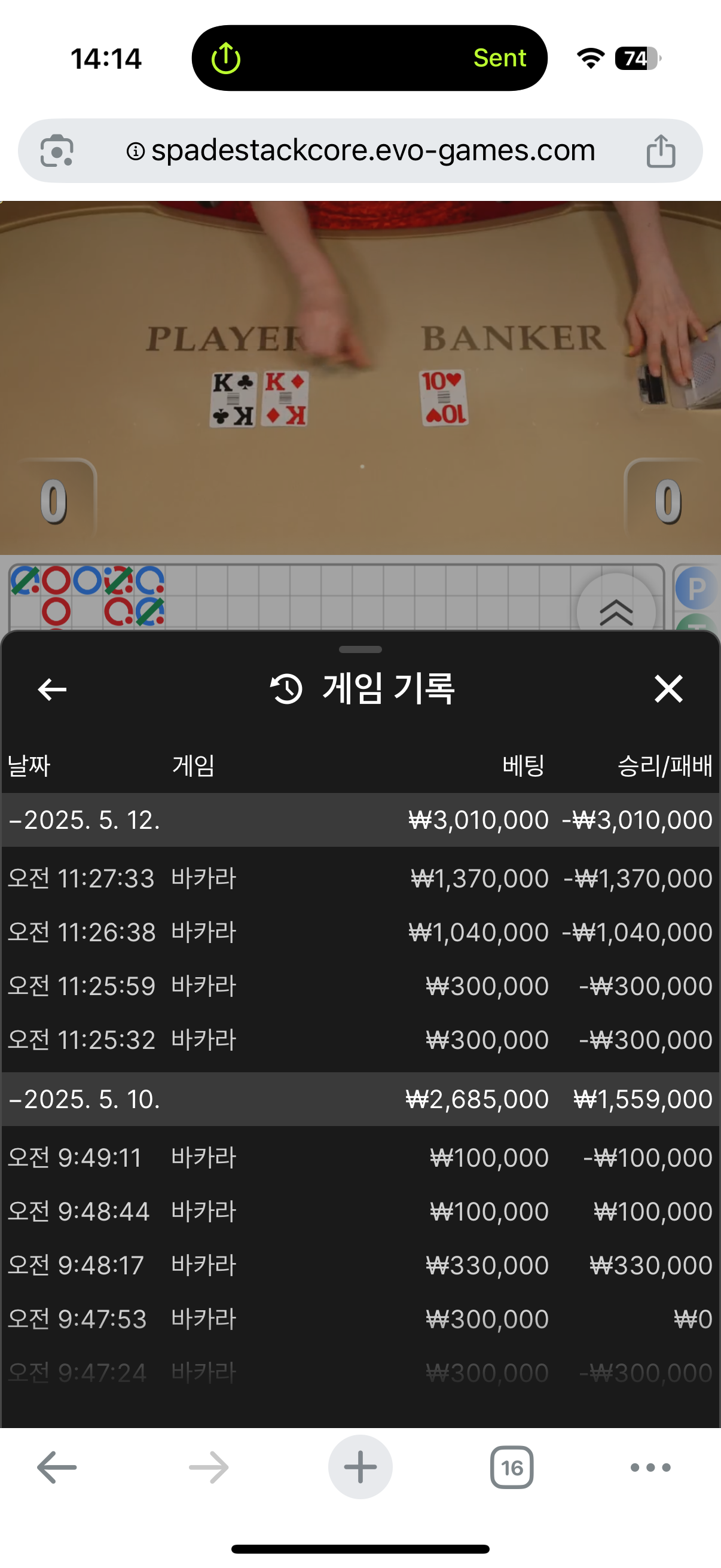Screen dimensions: 721x1568
Task: View the 오전 11:25:59 game details
Action: coord(360,986)
